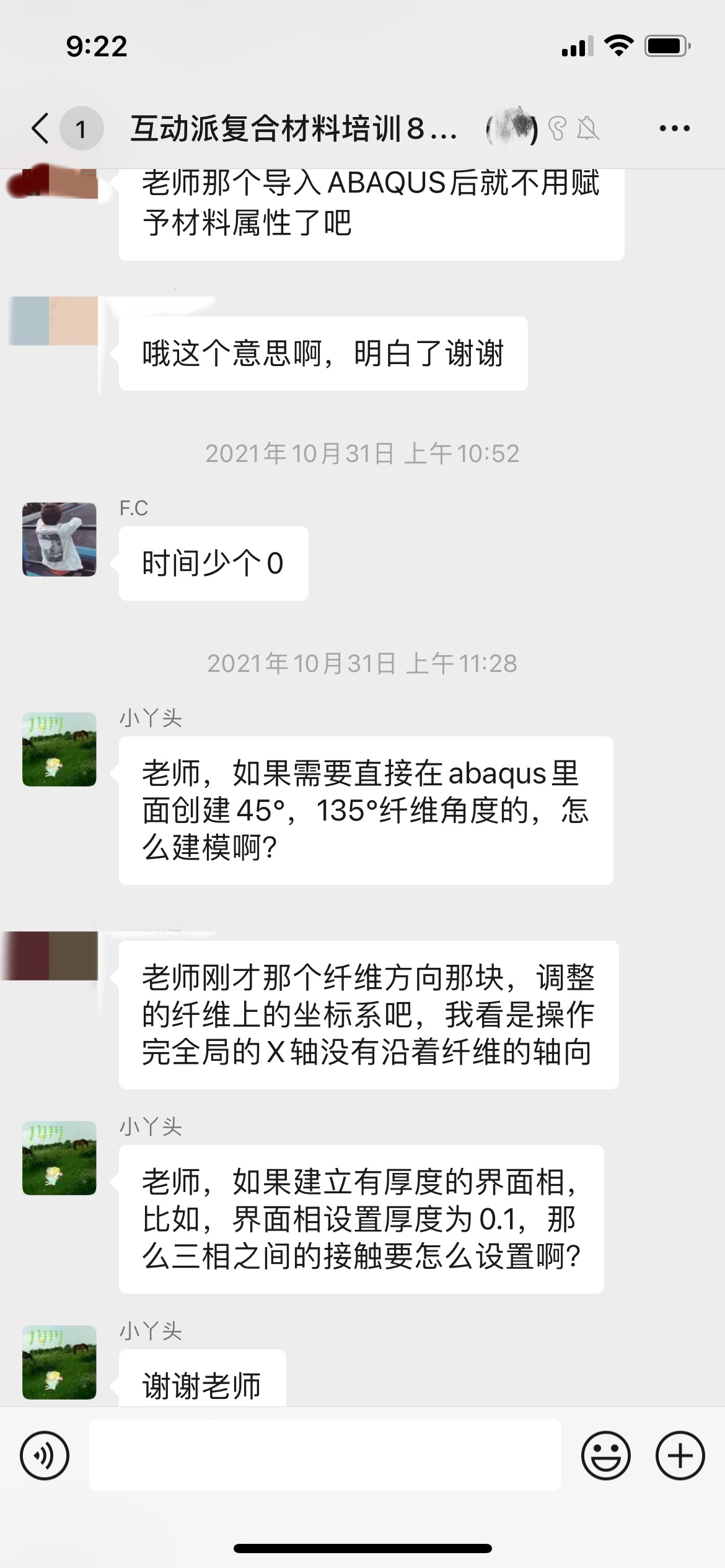Open the emoji sticker panel
This screenshot has height=1568, width=725.
(x=605, y=1456)
